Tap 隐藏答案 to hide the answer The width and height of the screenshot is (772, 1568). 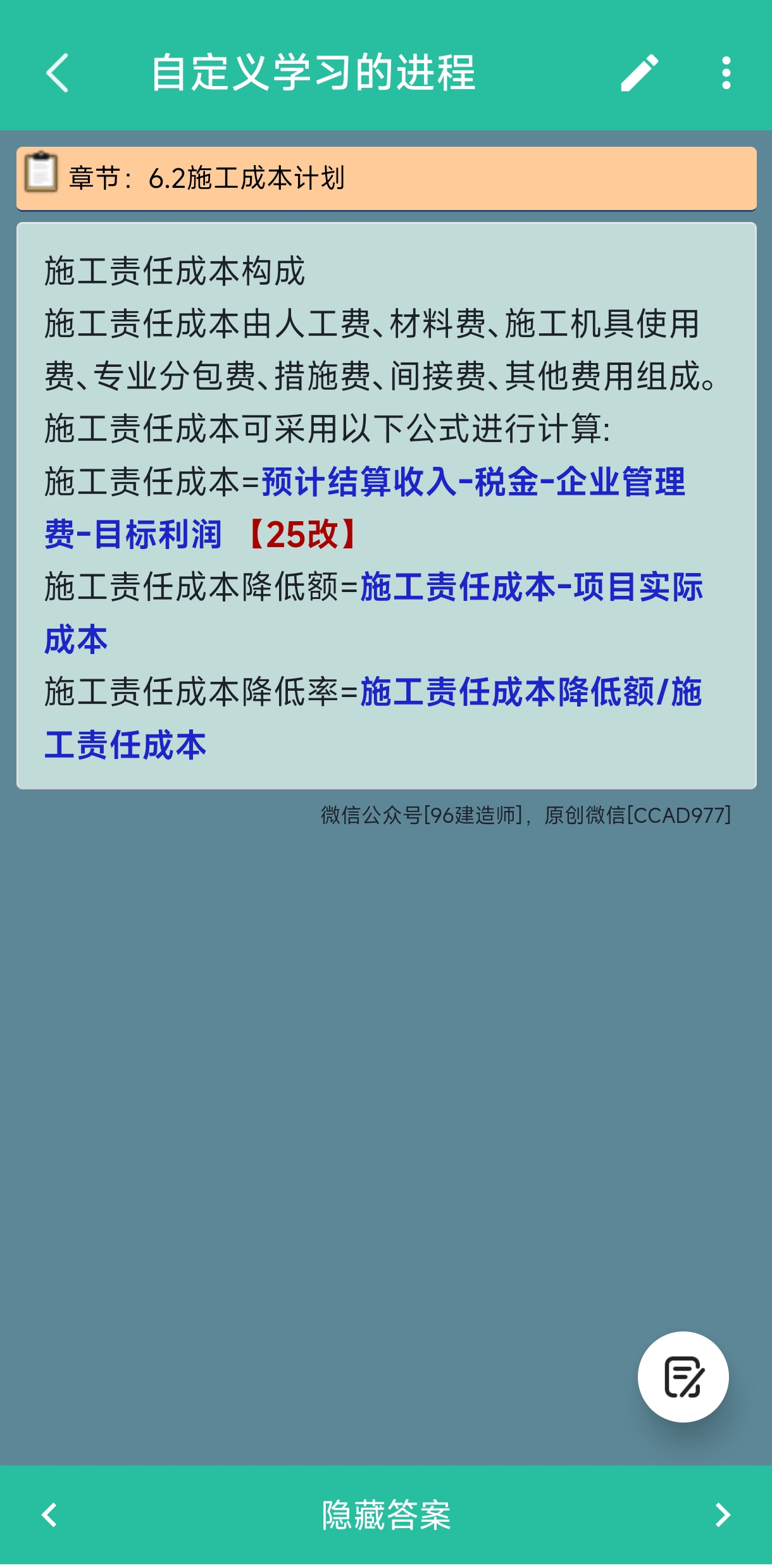[x=386, y=1515]
